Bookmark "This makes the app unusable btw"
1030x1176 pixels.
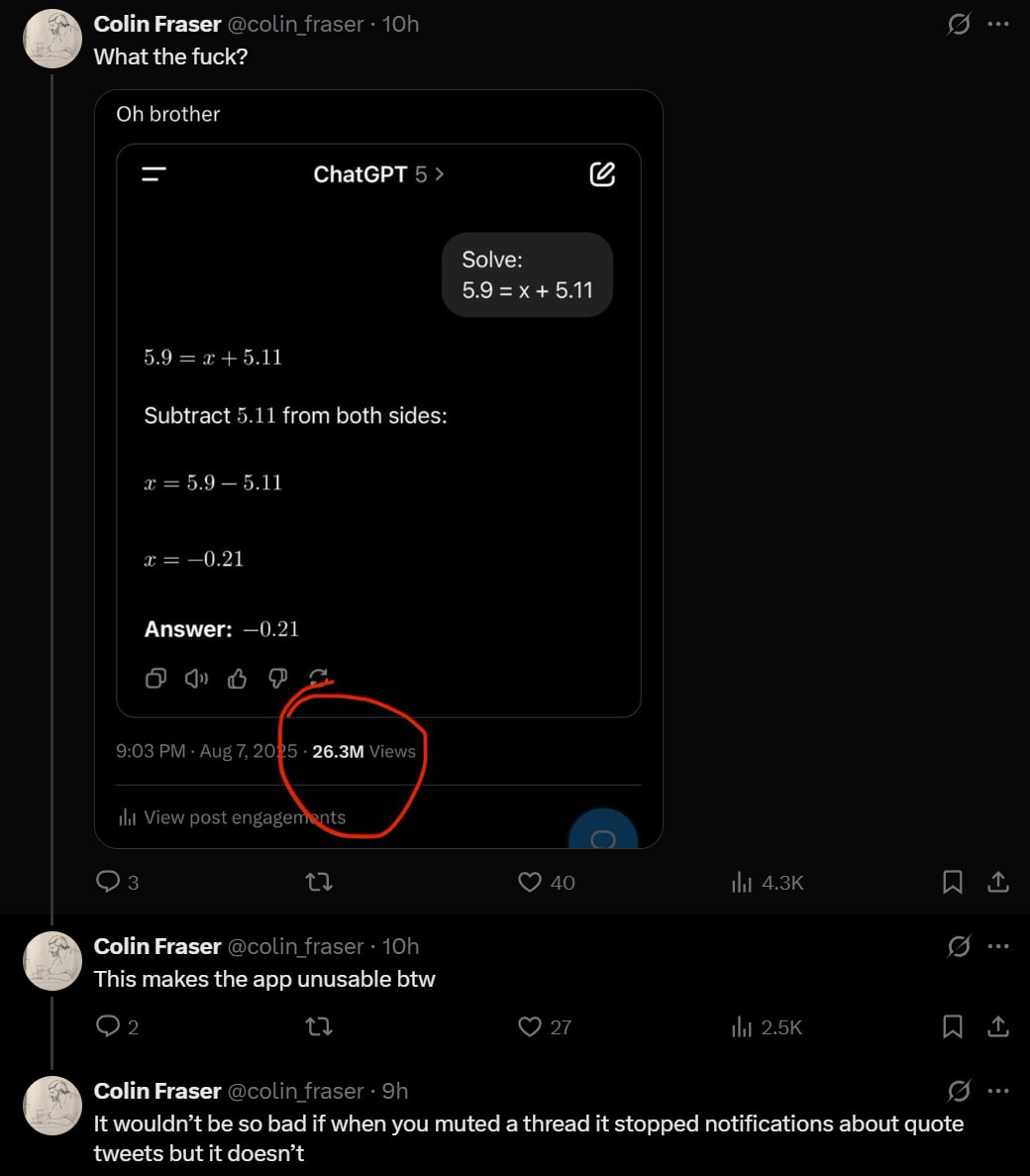pyautogui.click(x=952, y=1025)
